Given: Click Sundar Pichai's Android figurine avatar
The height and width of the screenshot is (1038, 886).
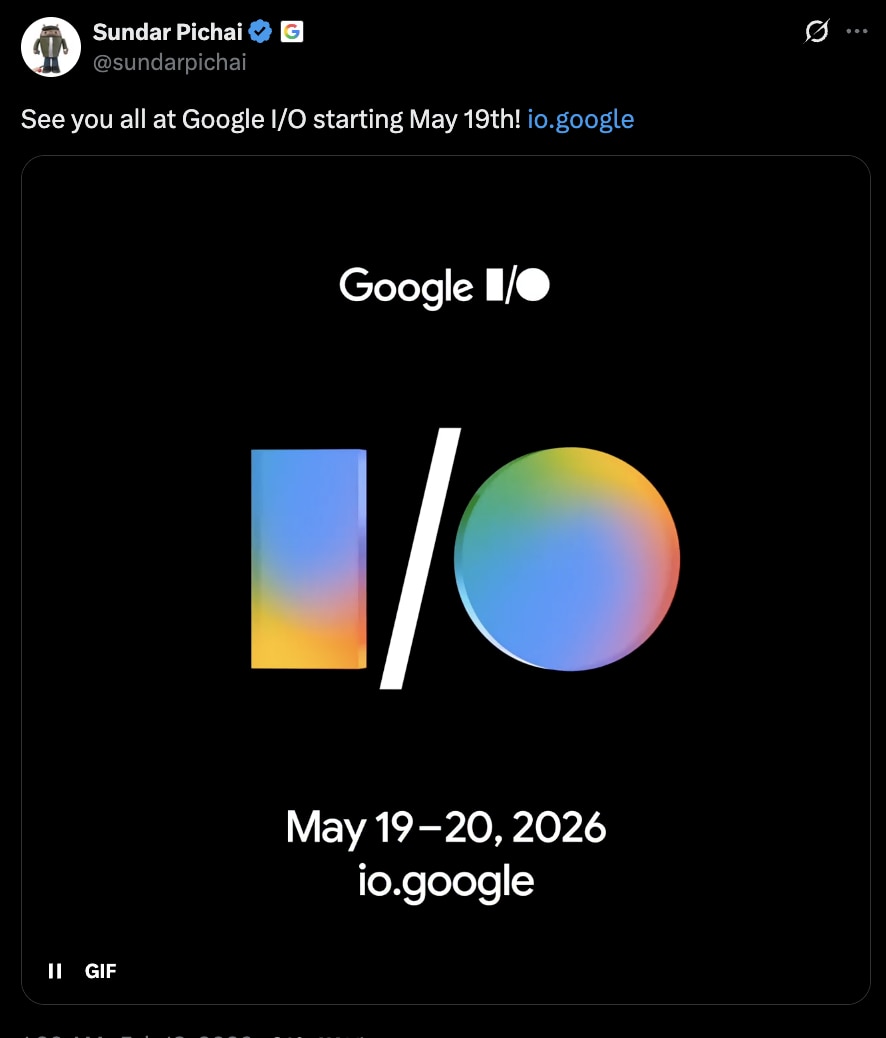Looking at the screenshot, I should click(51, 46).
